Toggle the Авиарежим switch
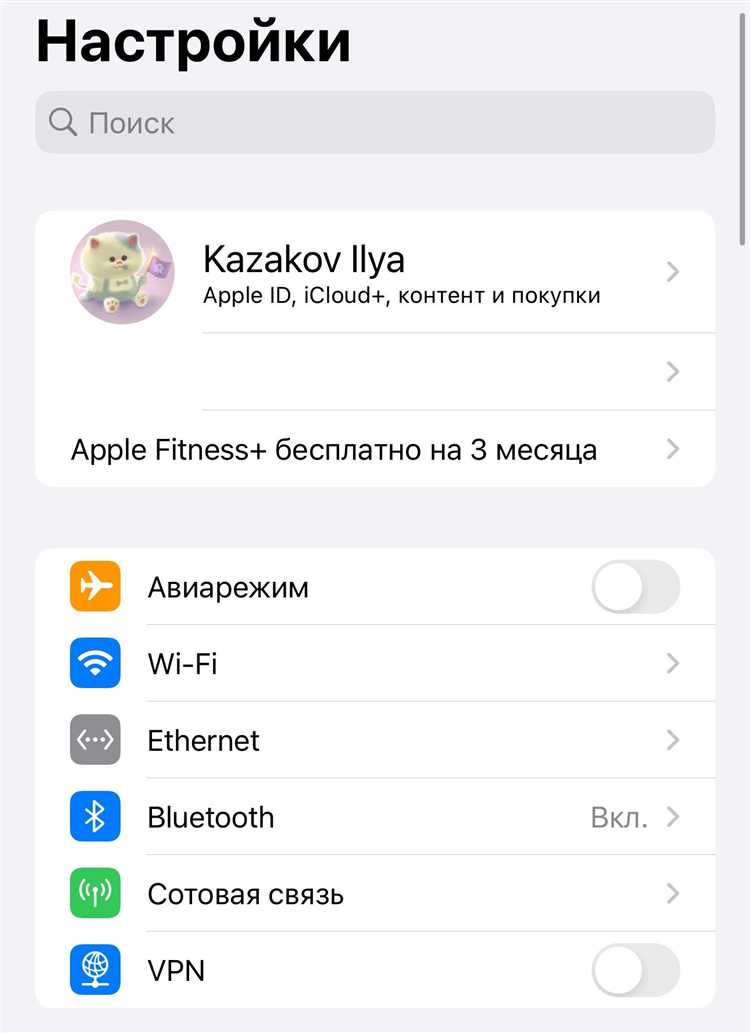This screenshot has height=1033, width=750. [x=635, y=587]
